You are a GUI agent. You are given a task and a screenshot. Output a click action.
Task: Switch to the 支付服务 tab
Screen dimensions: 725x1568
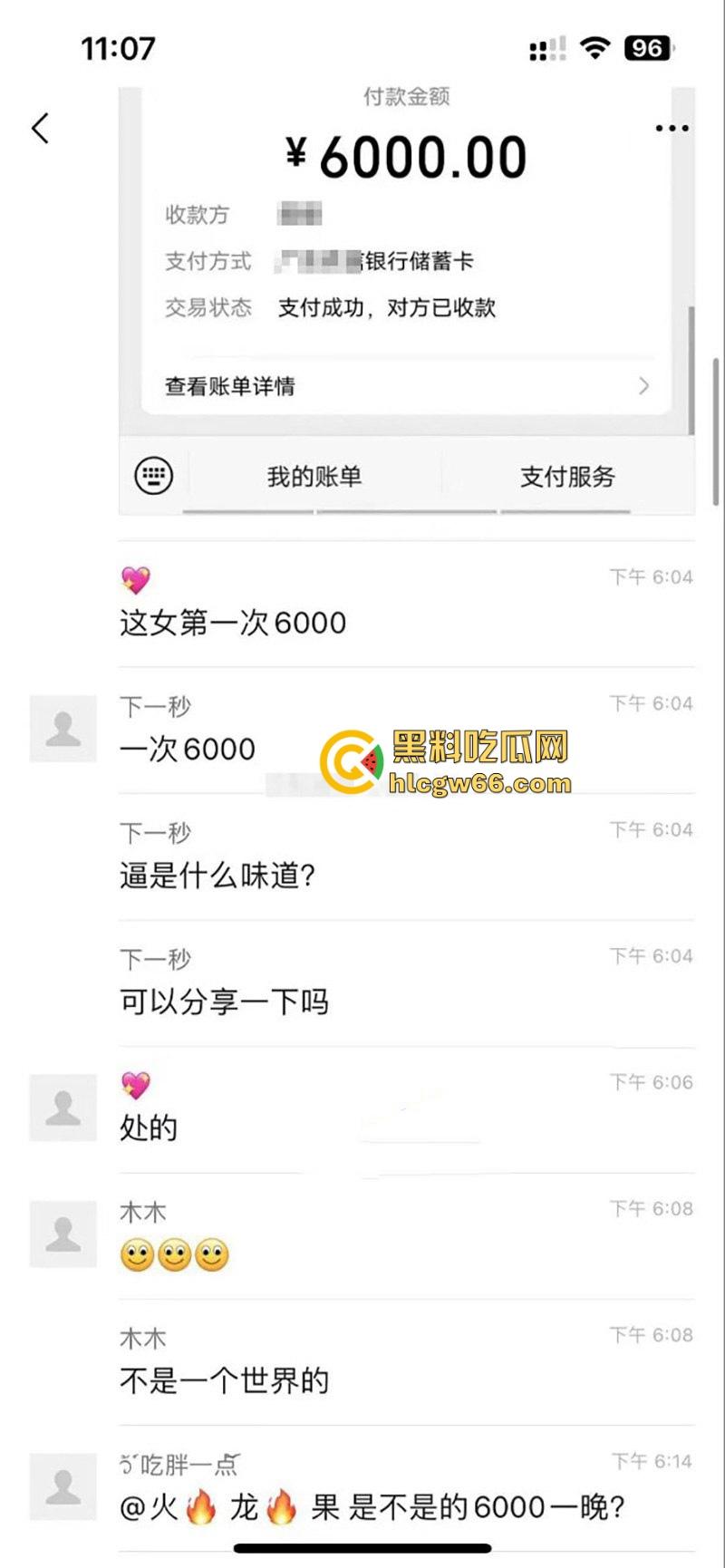point(569,475)
